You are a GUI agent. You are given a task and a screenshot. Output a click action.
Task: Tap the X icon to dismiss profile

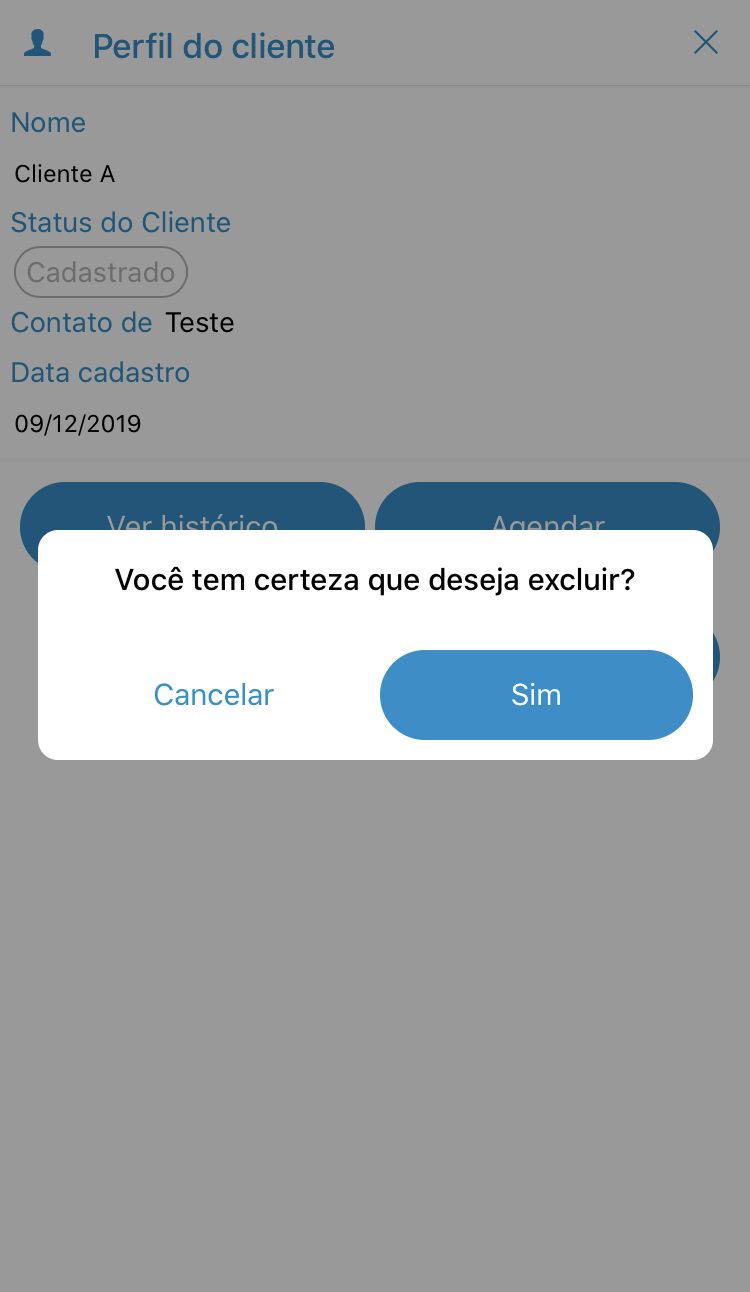point(706,42)
